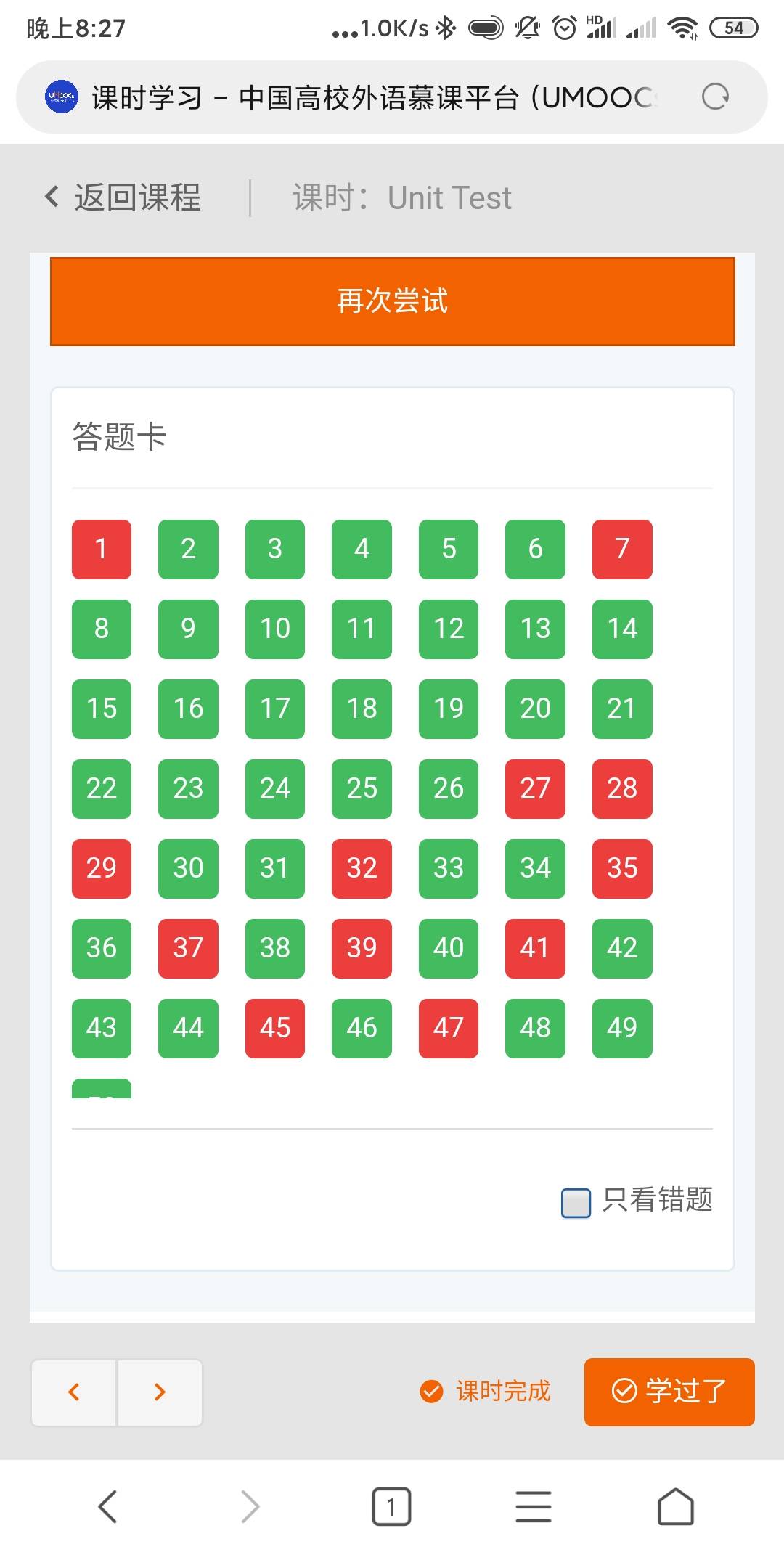Tap the 学过了 learned button
Image resolution: width=784 pixels, height=1568 pixels.
pos(669,1392)
